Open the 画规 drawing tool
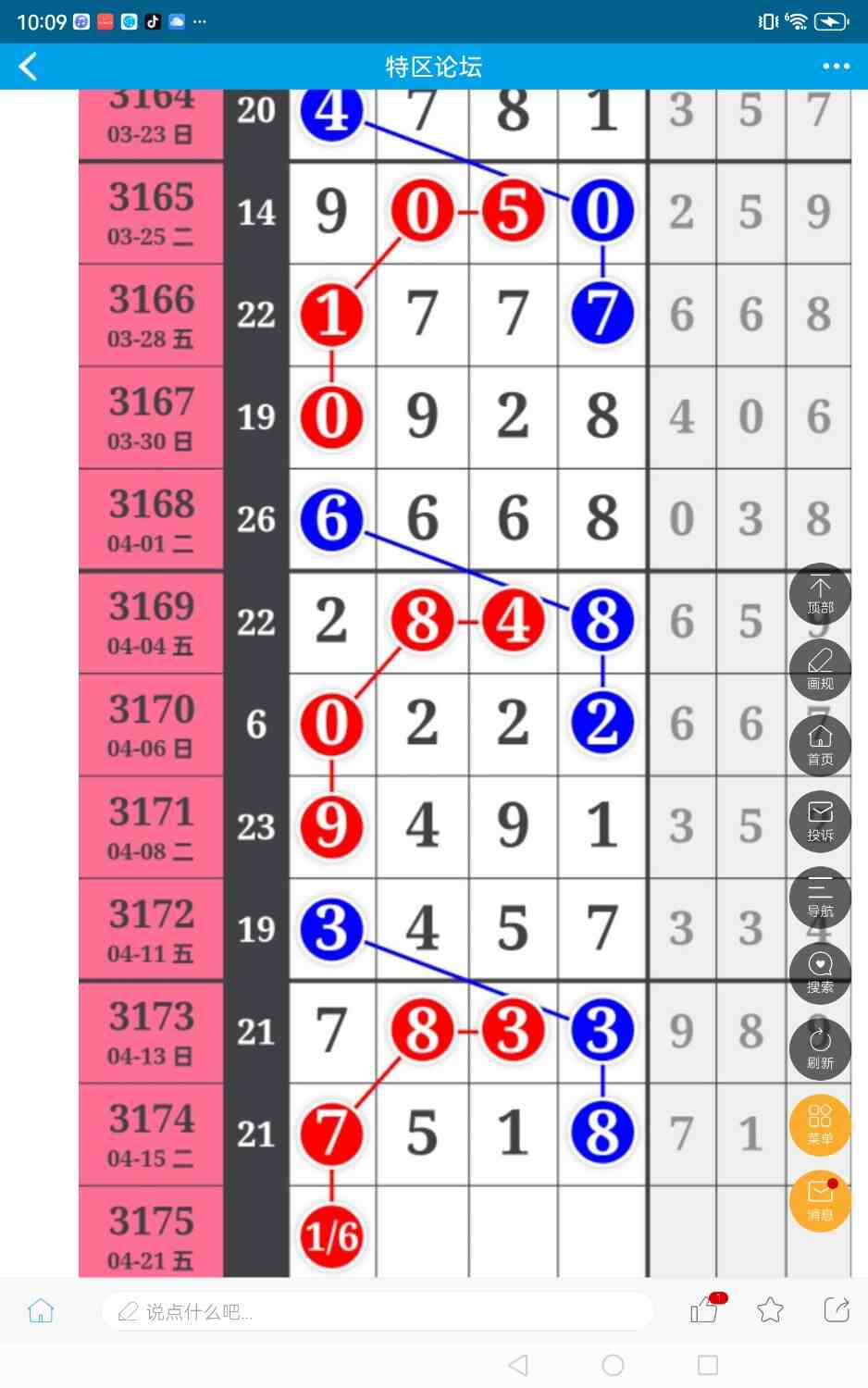The width and height of the screenshot is (868, 1388). pos(820,671)
